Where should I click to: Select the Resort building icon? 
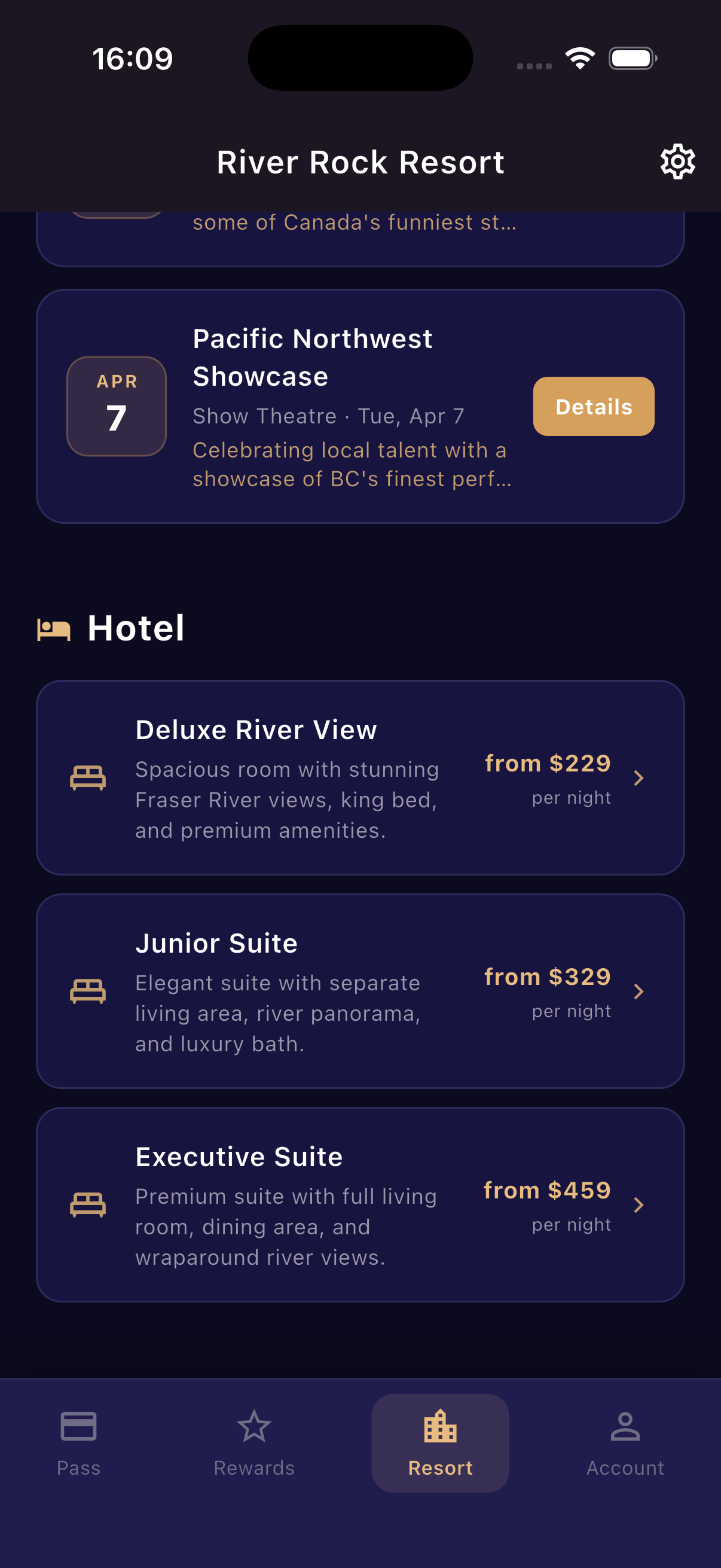pos(440,1426)
